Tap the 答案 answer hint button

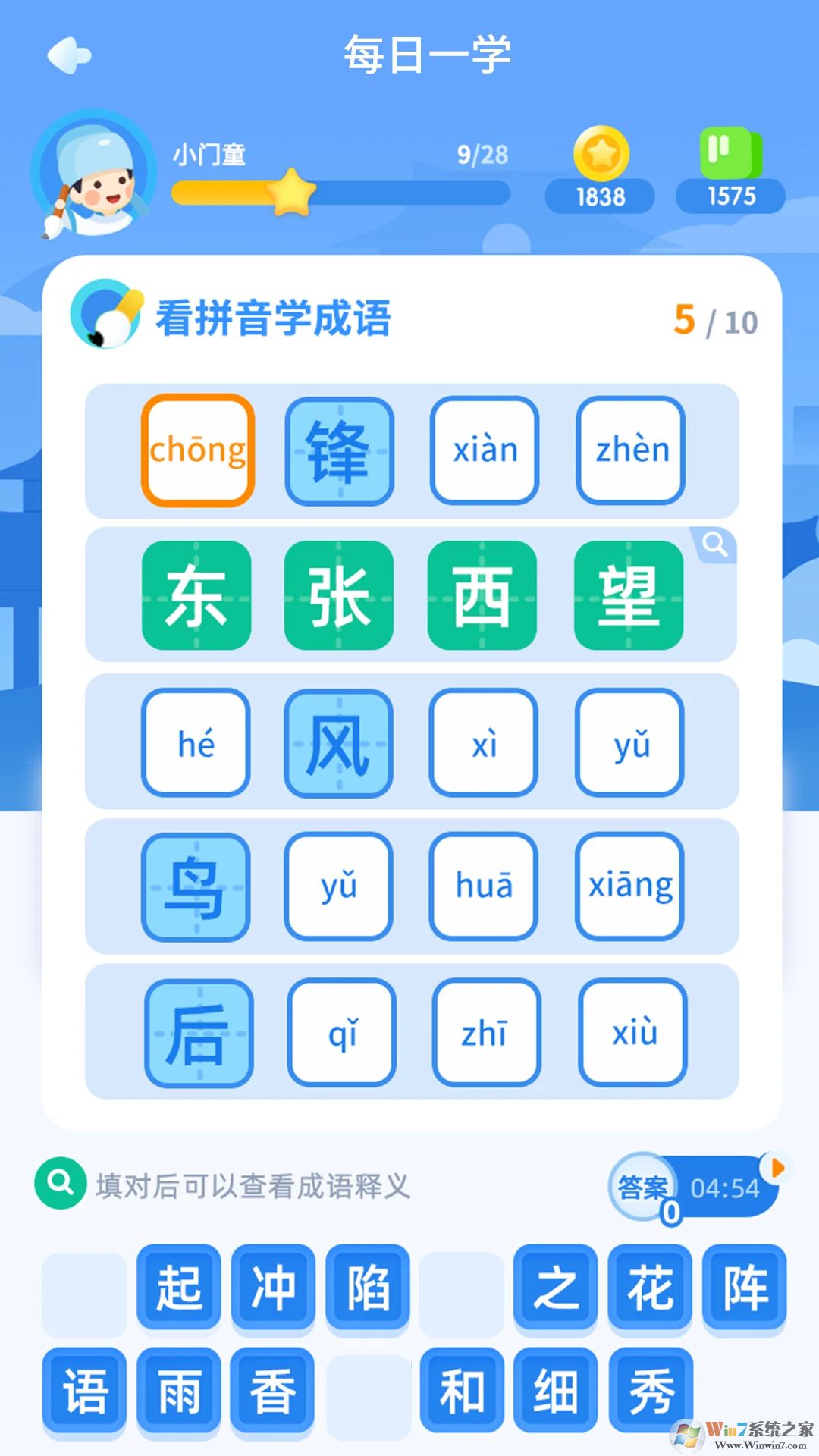(642, 1187)
